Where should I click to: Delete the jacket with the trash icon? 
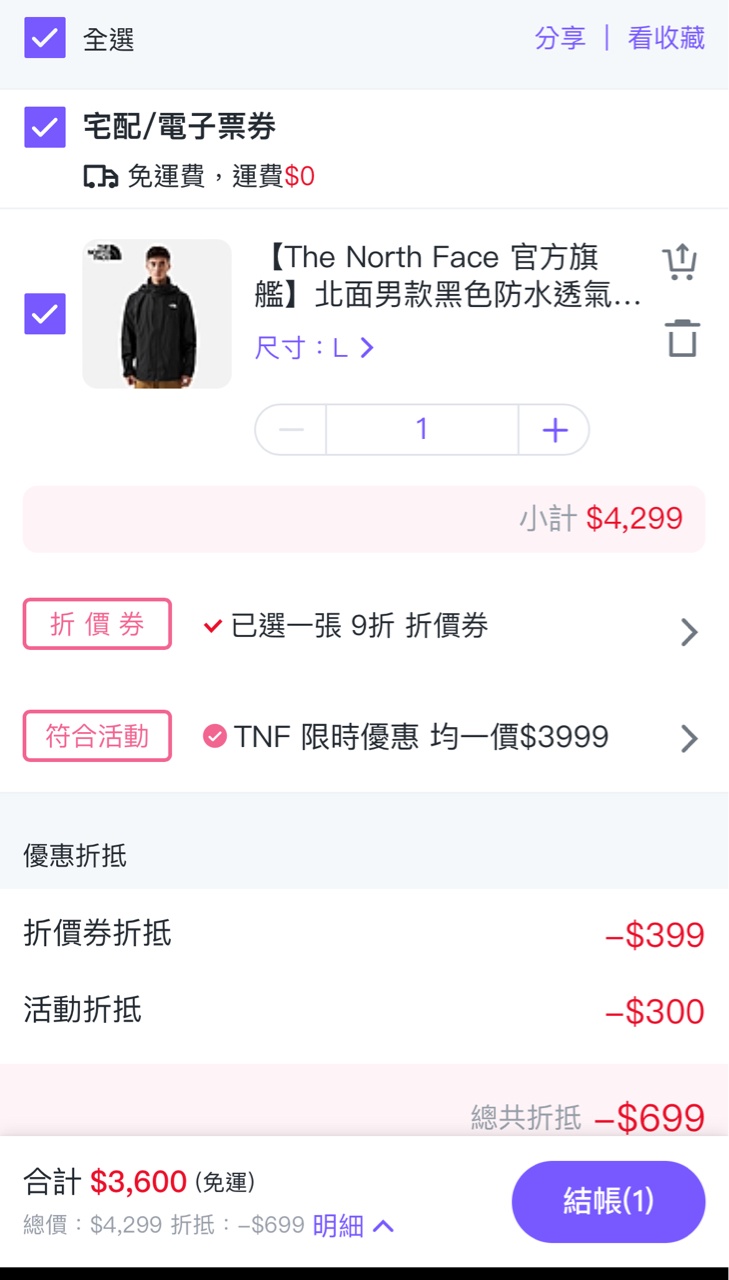click(x=682, y=339)
